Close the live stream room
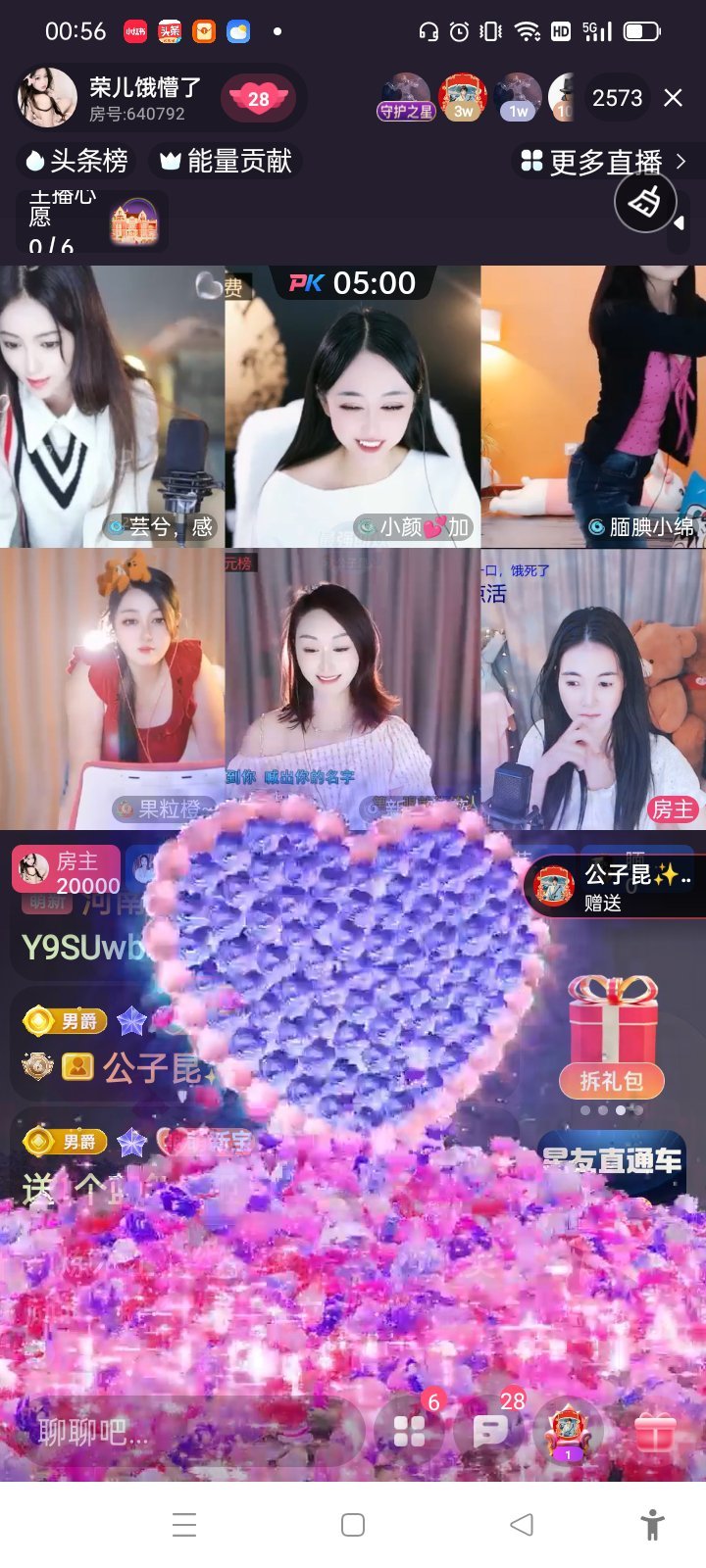The image size is (706, 1568). click(673, 98)
